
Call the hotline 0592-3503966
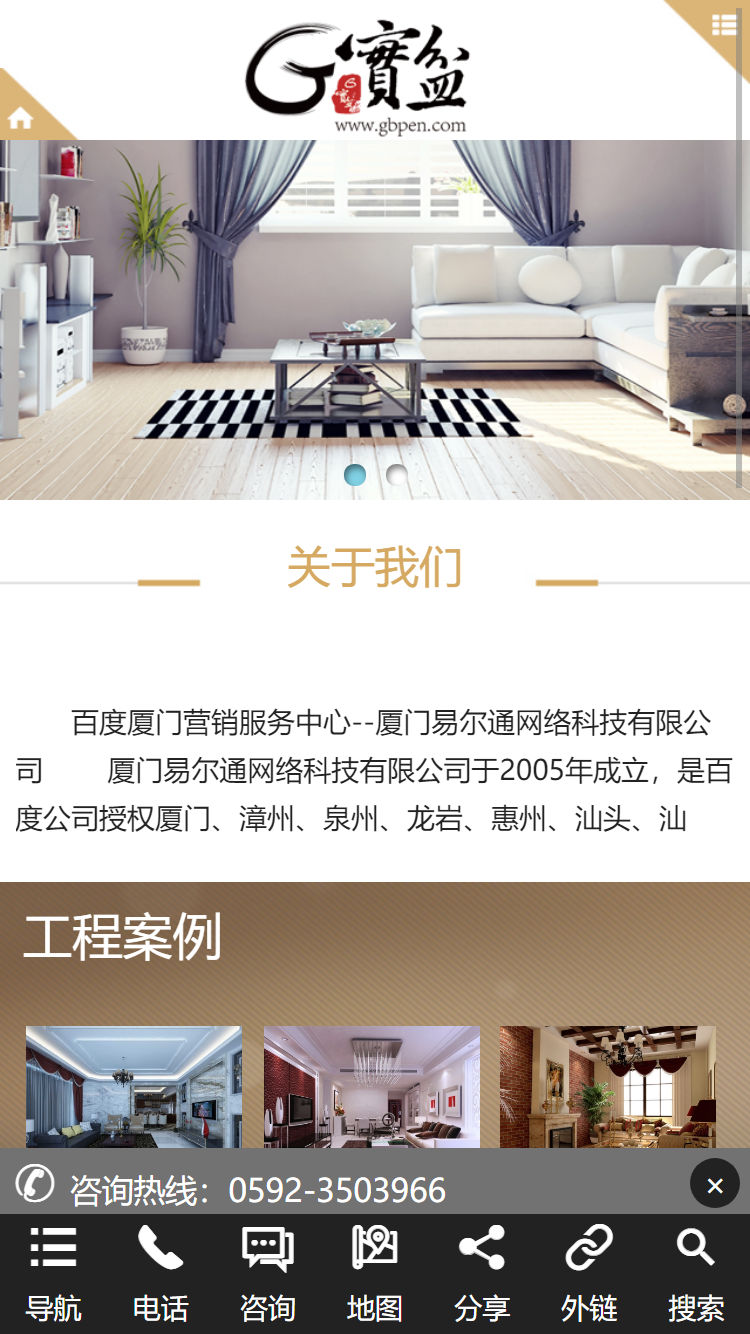pos(336,1190)
